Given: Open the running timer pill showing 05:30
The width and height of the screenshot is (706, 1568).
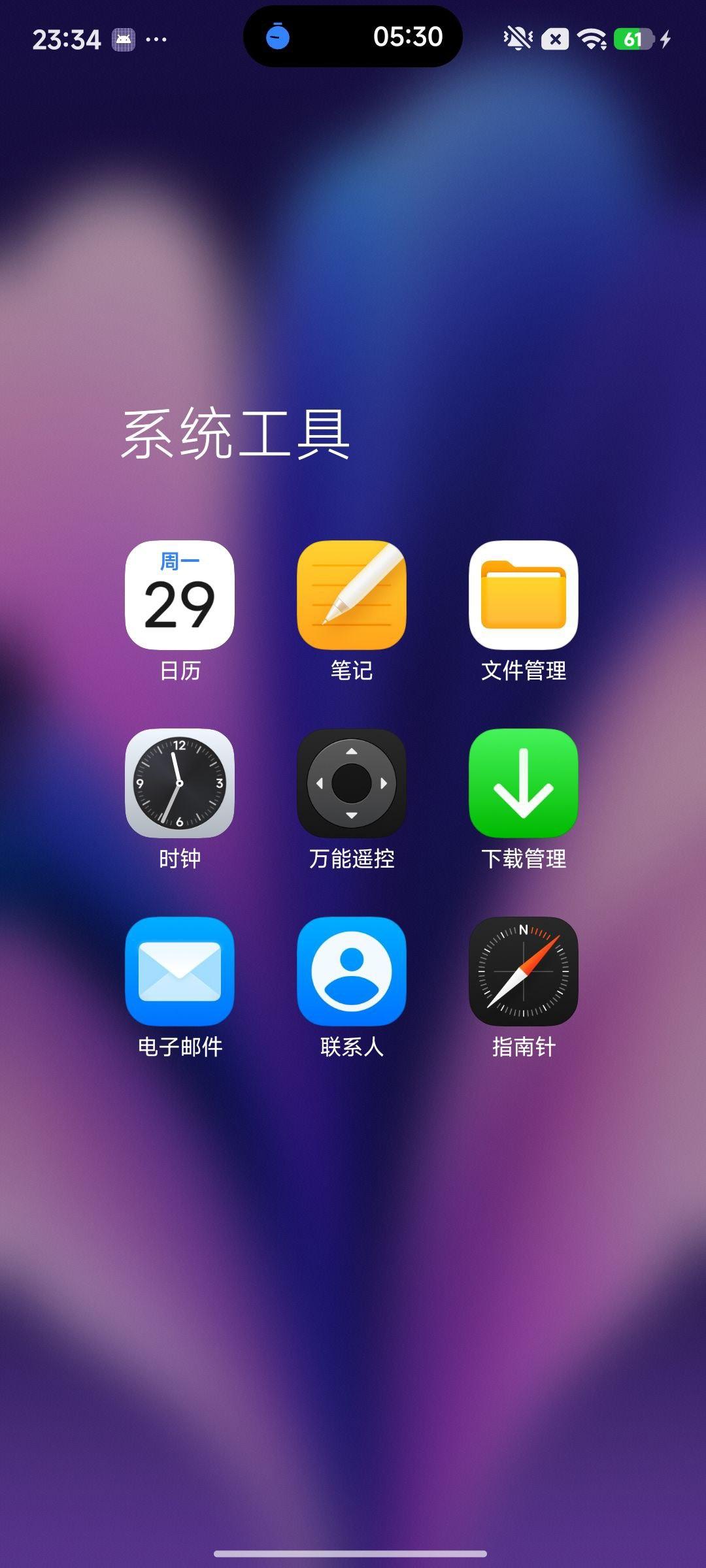Looking at the screenshot, I should point(353,37).
